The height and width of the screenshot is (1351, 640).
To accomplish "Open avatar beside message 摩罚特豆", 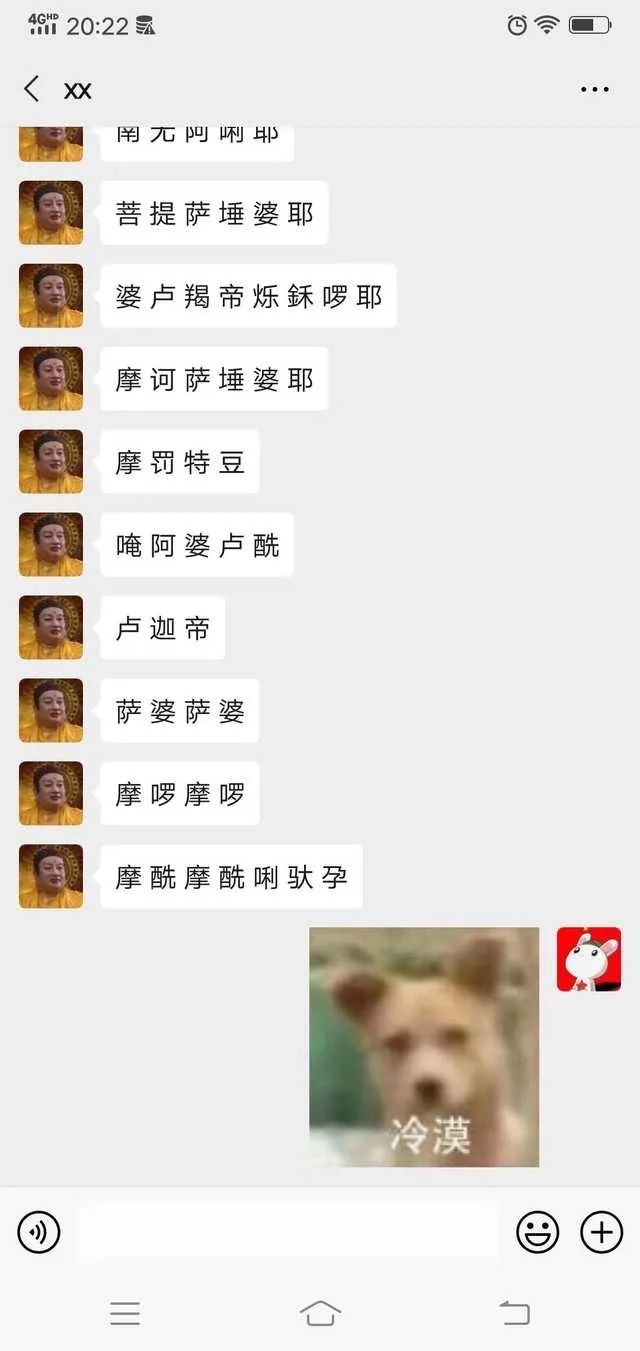I will (51, 461).
